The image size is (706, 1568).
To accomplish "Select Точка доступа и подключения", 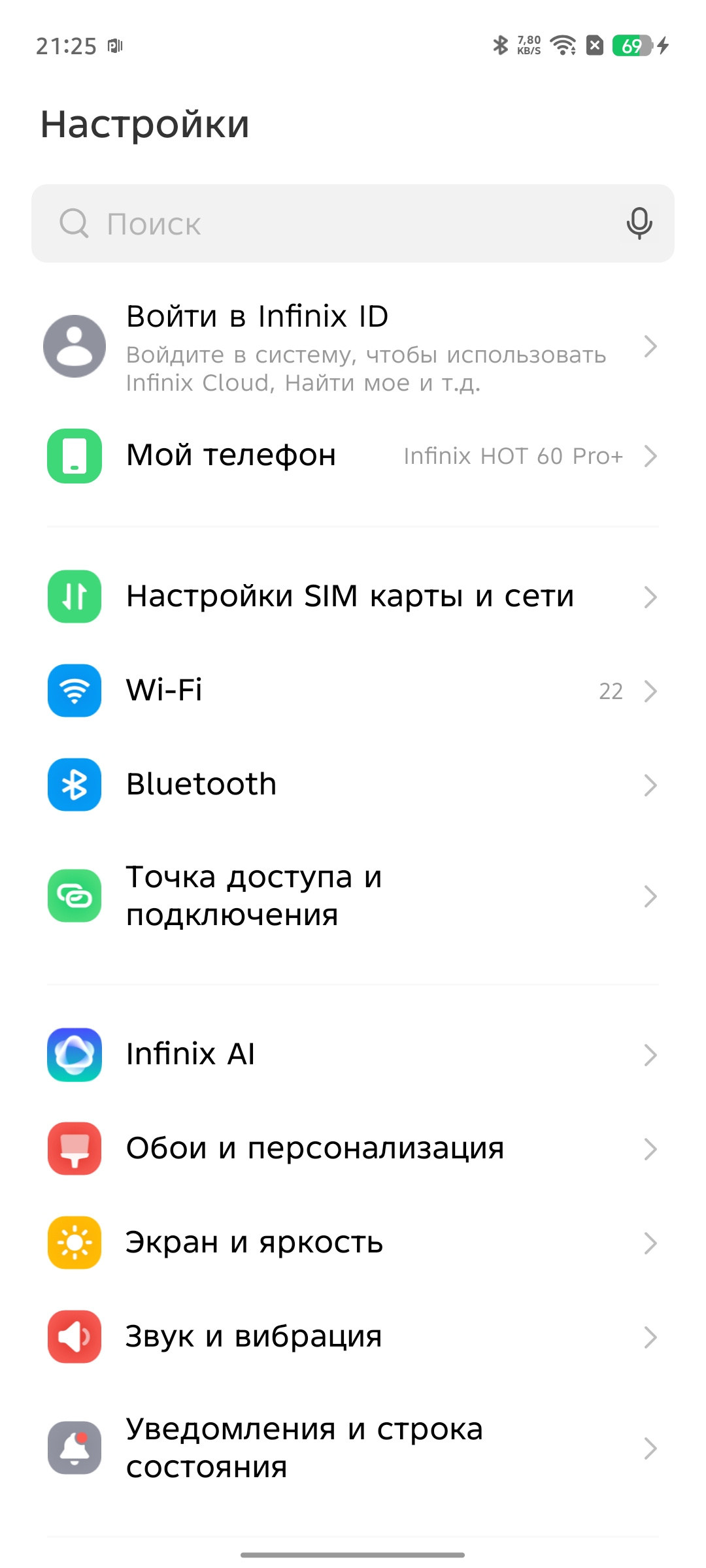I will [353, 896].
